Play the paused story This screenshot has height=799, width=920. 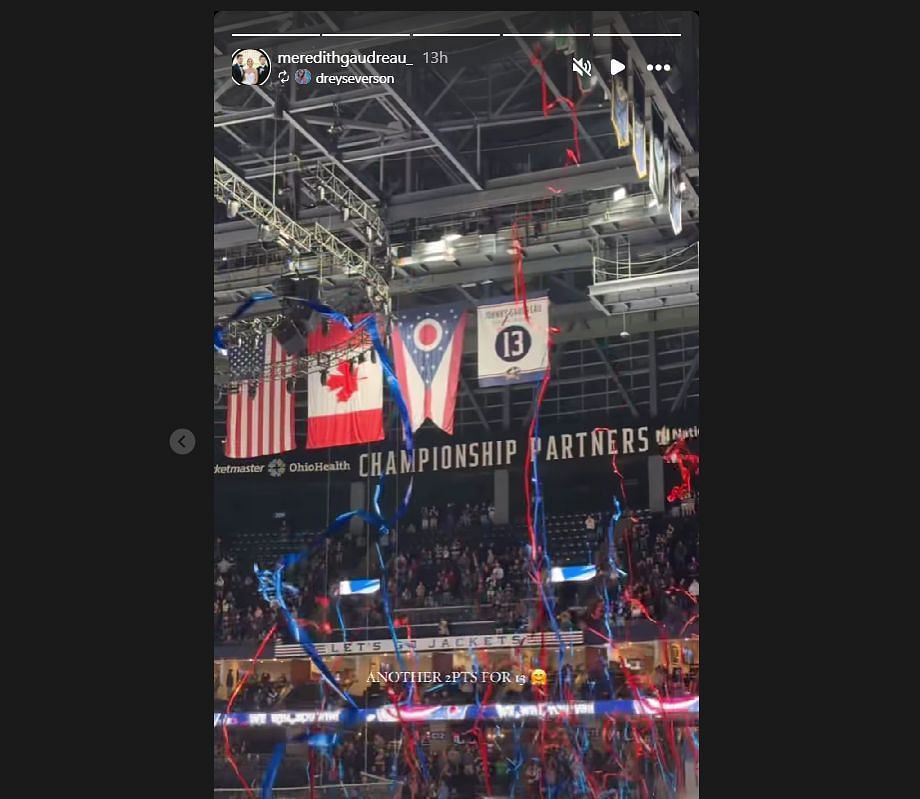point(618,67)
